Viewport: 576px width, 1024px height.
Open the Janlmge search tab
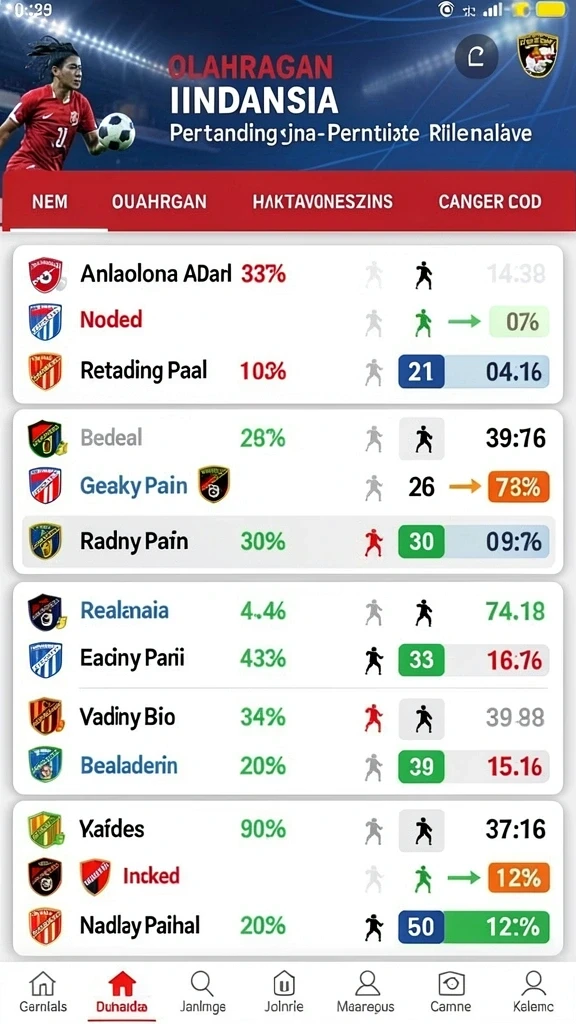(202, 991)
